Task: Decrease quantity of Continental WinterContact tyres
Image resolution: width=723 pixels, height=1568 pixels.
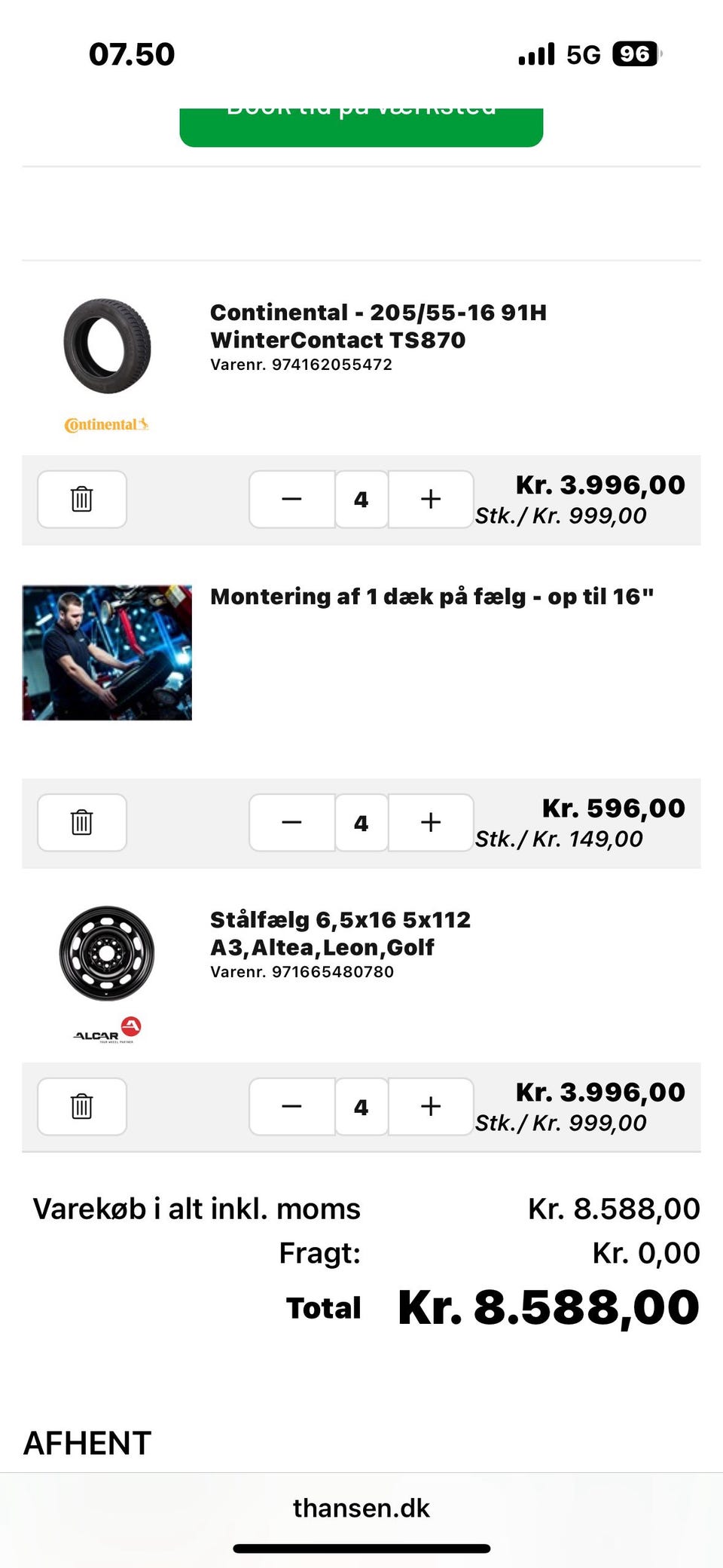Action: coord(291,500)
